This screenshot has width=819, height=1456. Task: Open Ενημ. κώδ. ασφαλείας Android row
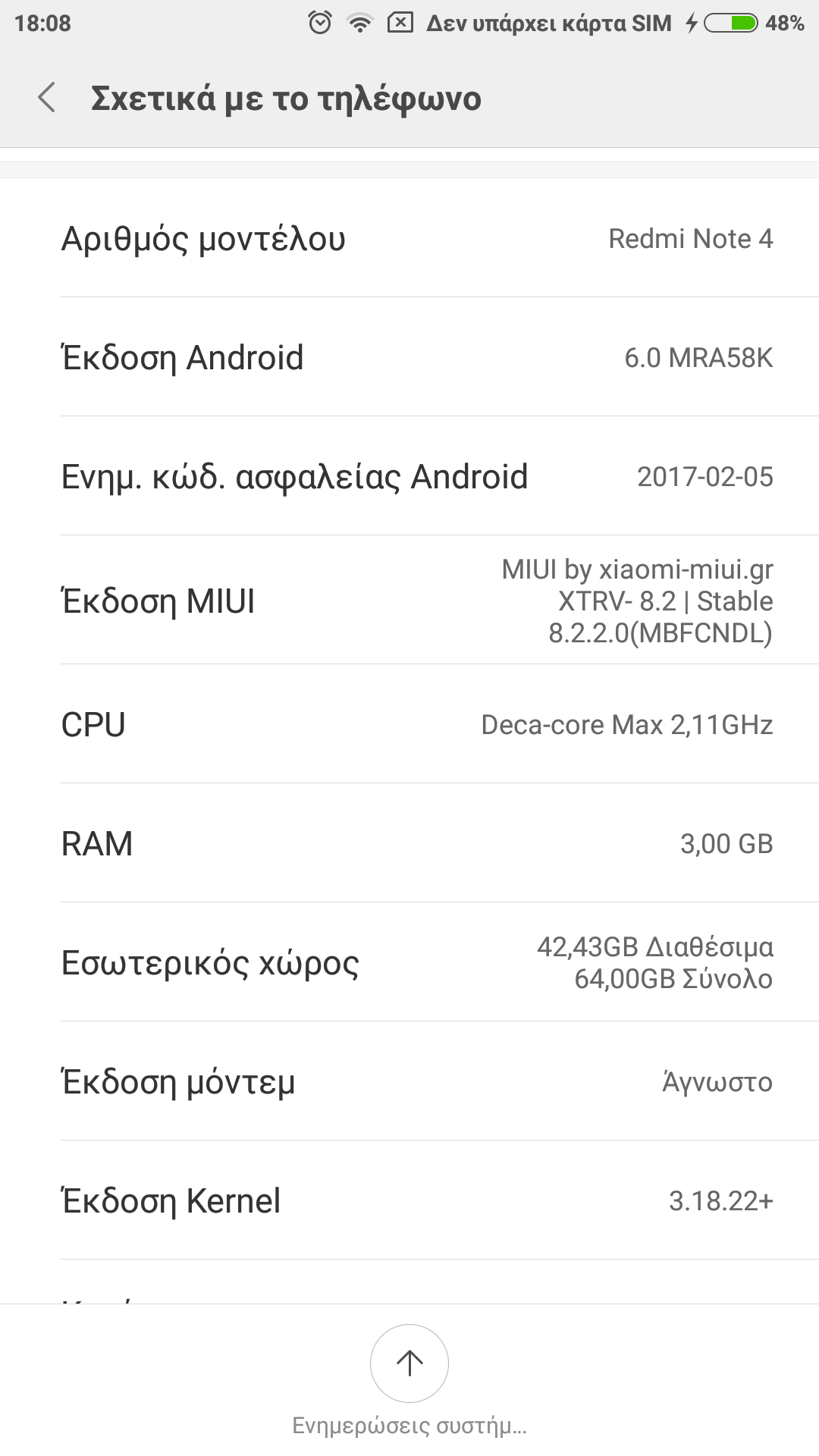pyautogui.click(x=409, y=476)
